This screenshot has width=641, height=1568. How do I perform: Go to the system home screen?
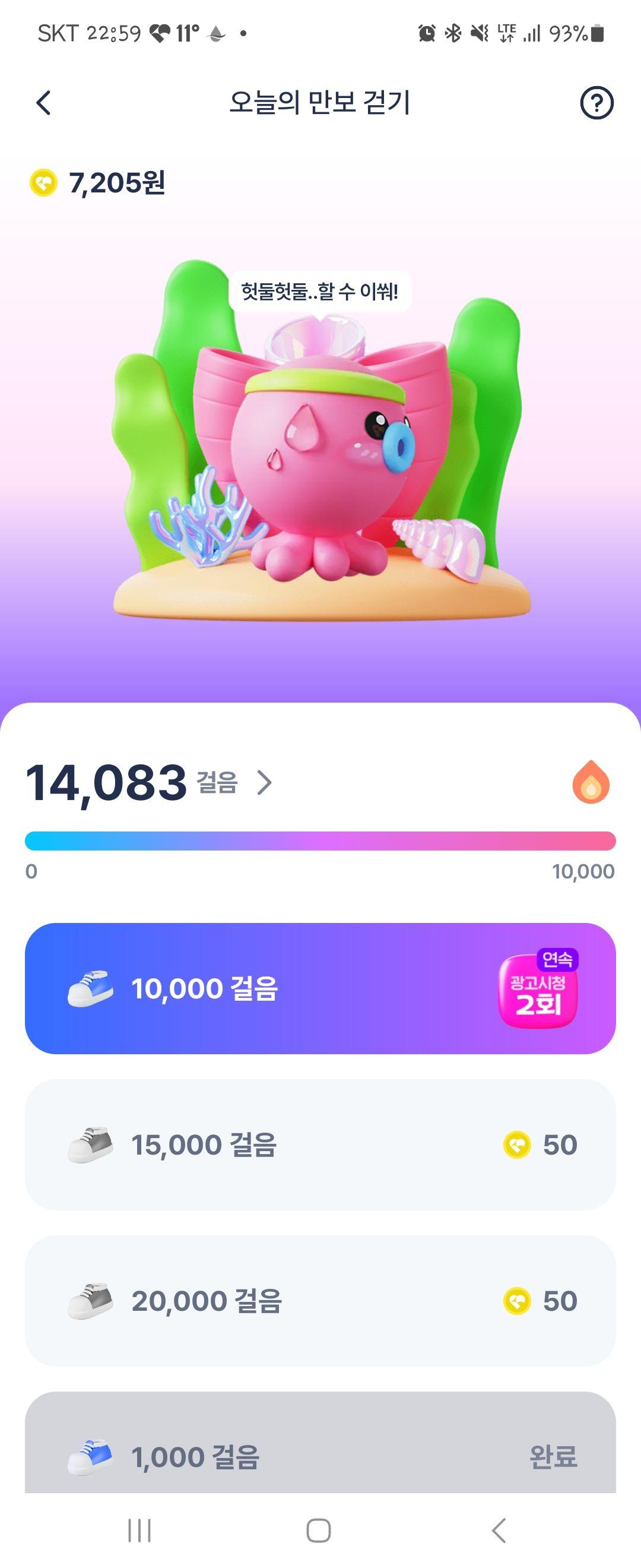pos(319,1530)
